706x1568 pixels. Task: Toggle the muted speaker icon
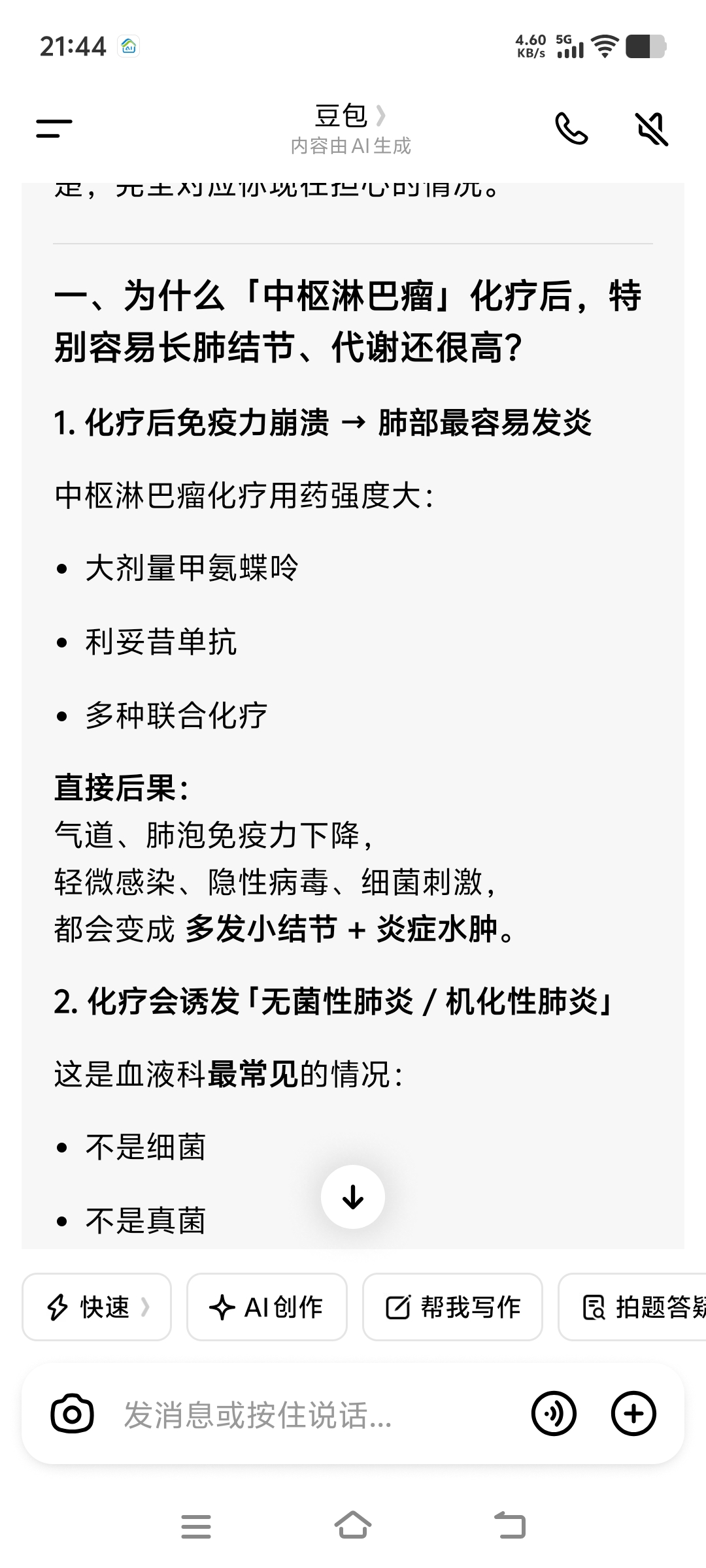pyautogui.click(x=652, y=128)
